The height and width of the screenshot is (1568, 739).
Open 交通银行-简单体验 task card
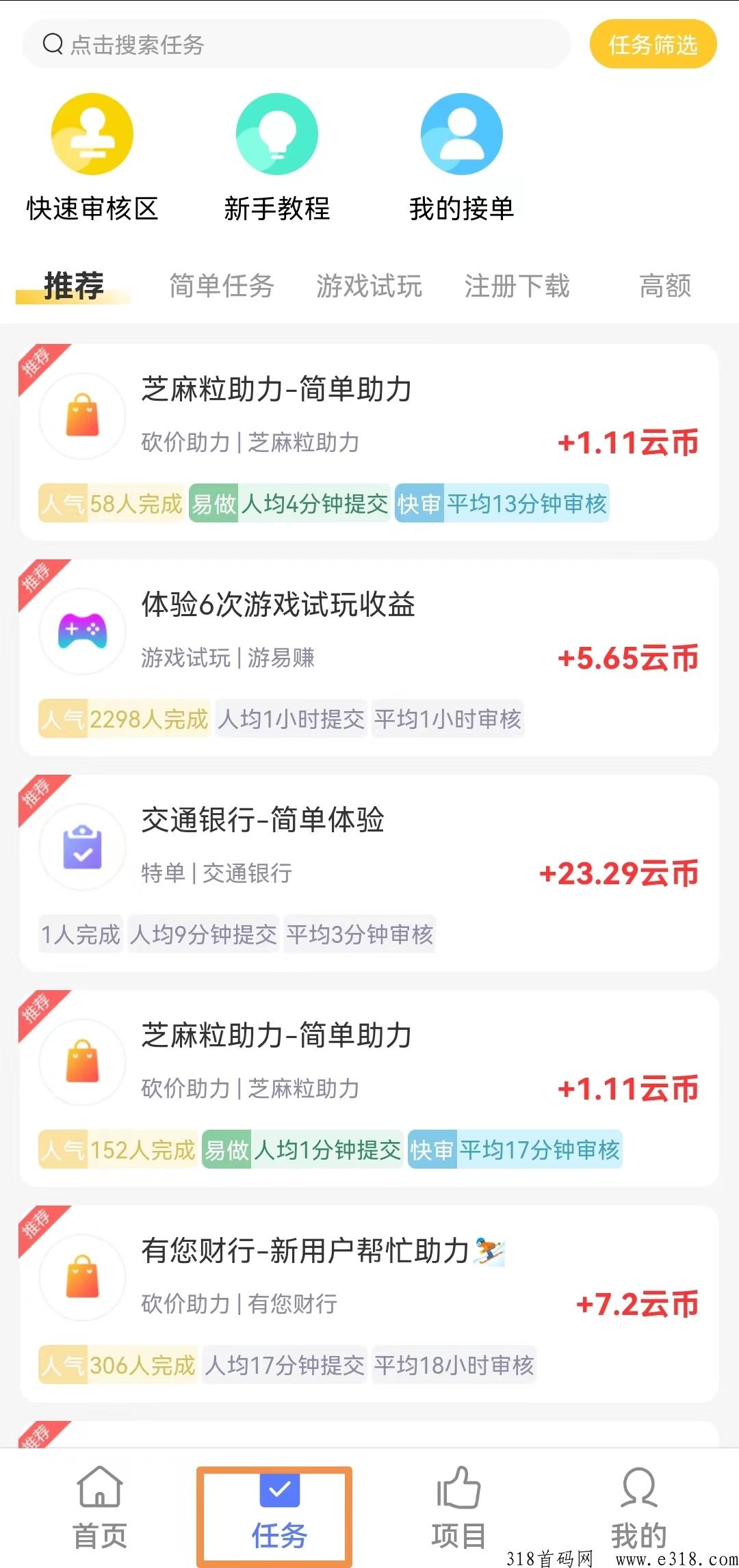coord(369,873)
